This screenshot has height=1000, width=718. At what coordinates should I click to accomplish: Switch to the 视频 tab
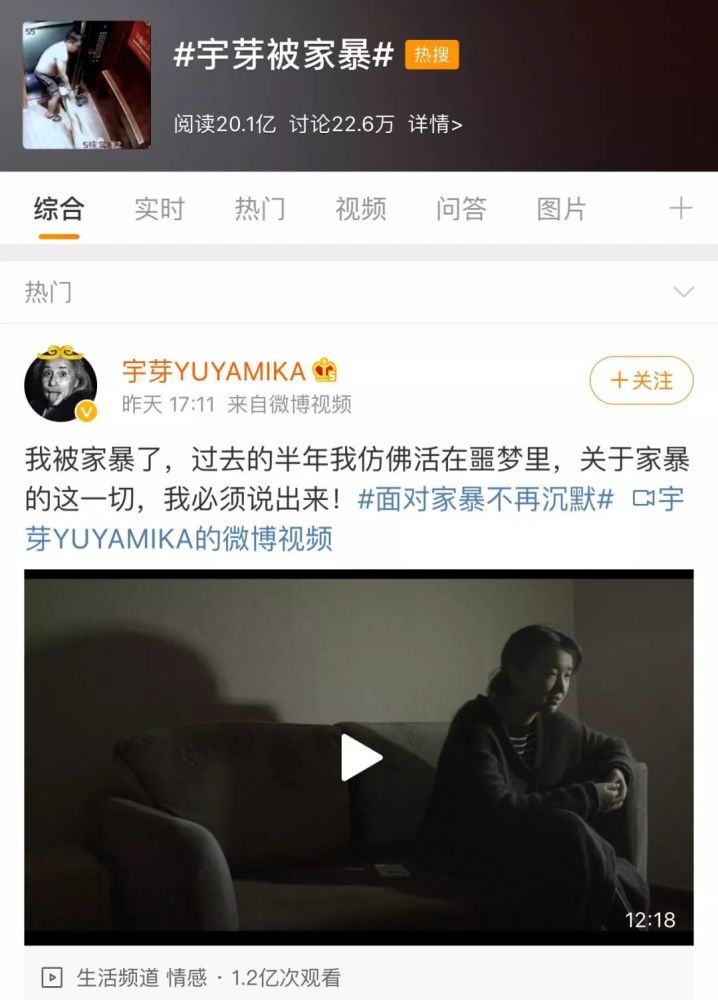360,208
